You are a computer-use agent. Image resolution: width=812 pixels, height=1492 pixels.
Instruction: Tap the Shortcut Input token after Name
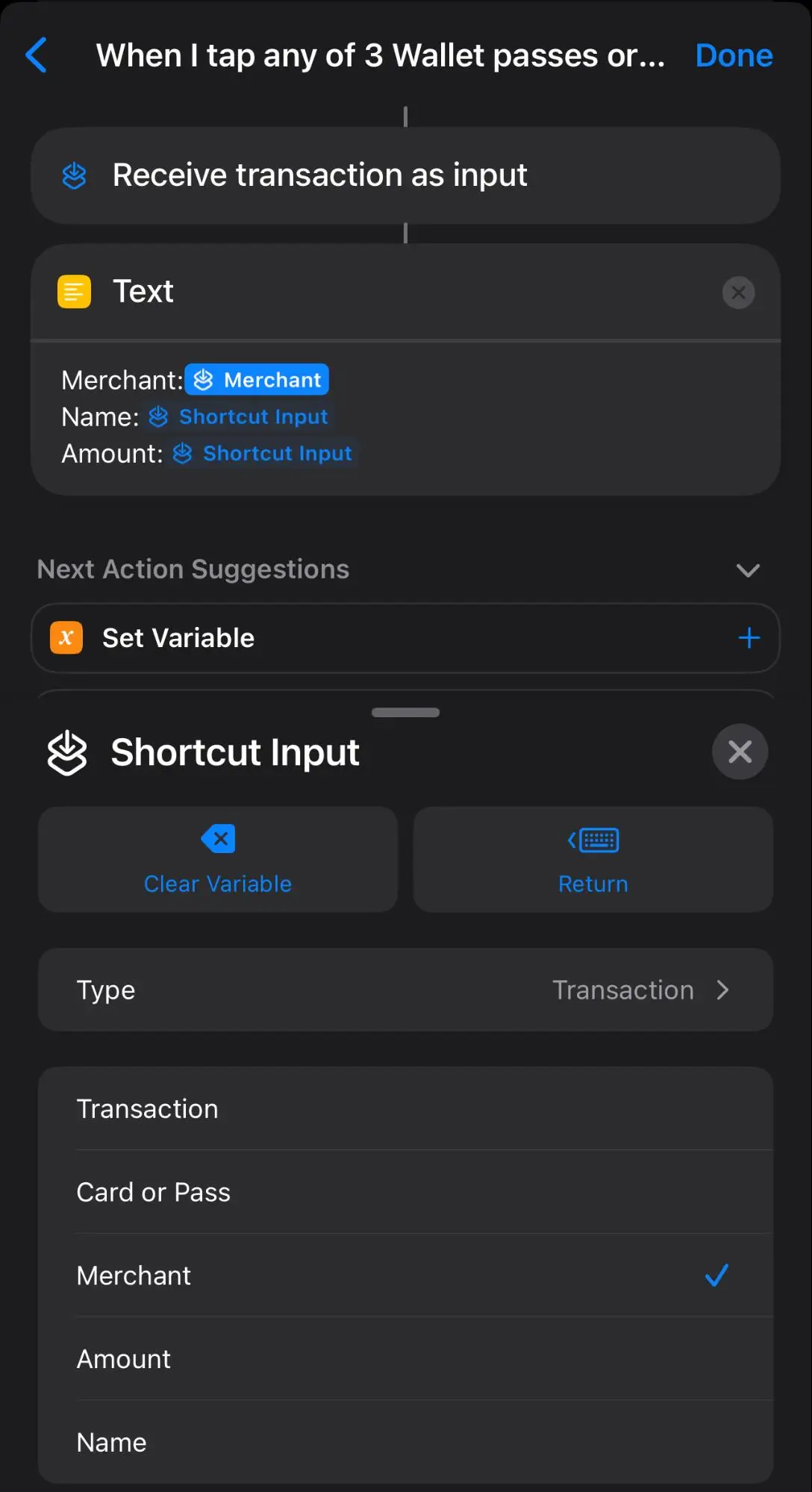coord(238,416)
